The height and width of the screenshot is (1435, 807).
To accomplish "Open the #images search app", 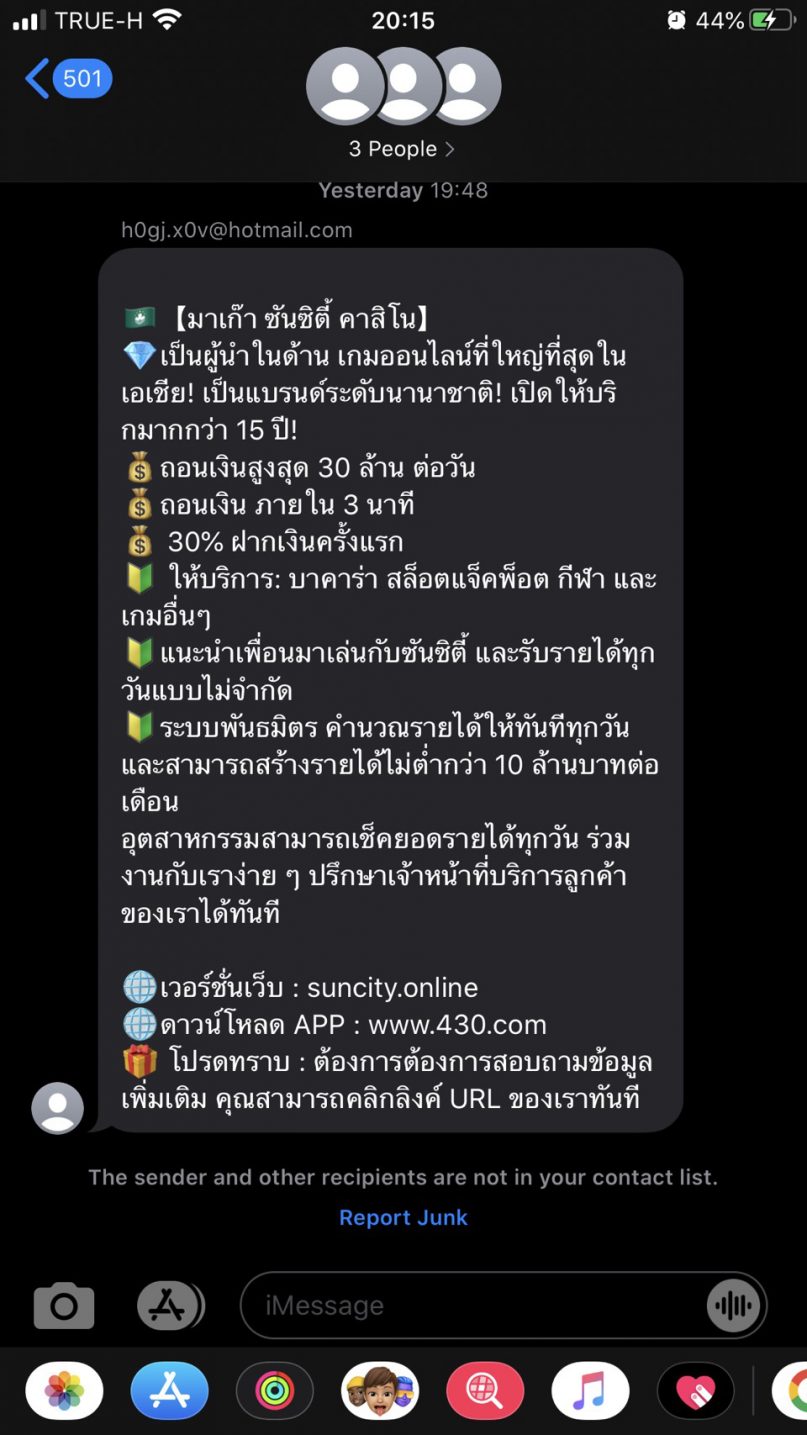I will [485, 1390].
